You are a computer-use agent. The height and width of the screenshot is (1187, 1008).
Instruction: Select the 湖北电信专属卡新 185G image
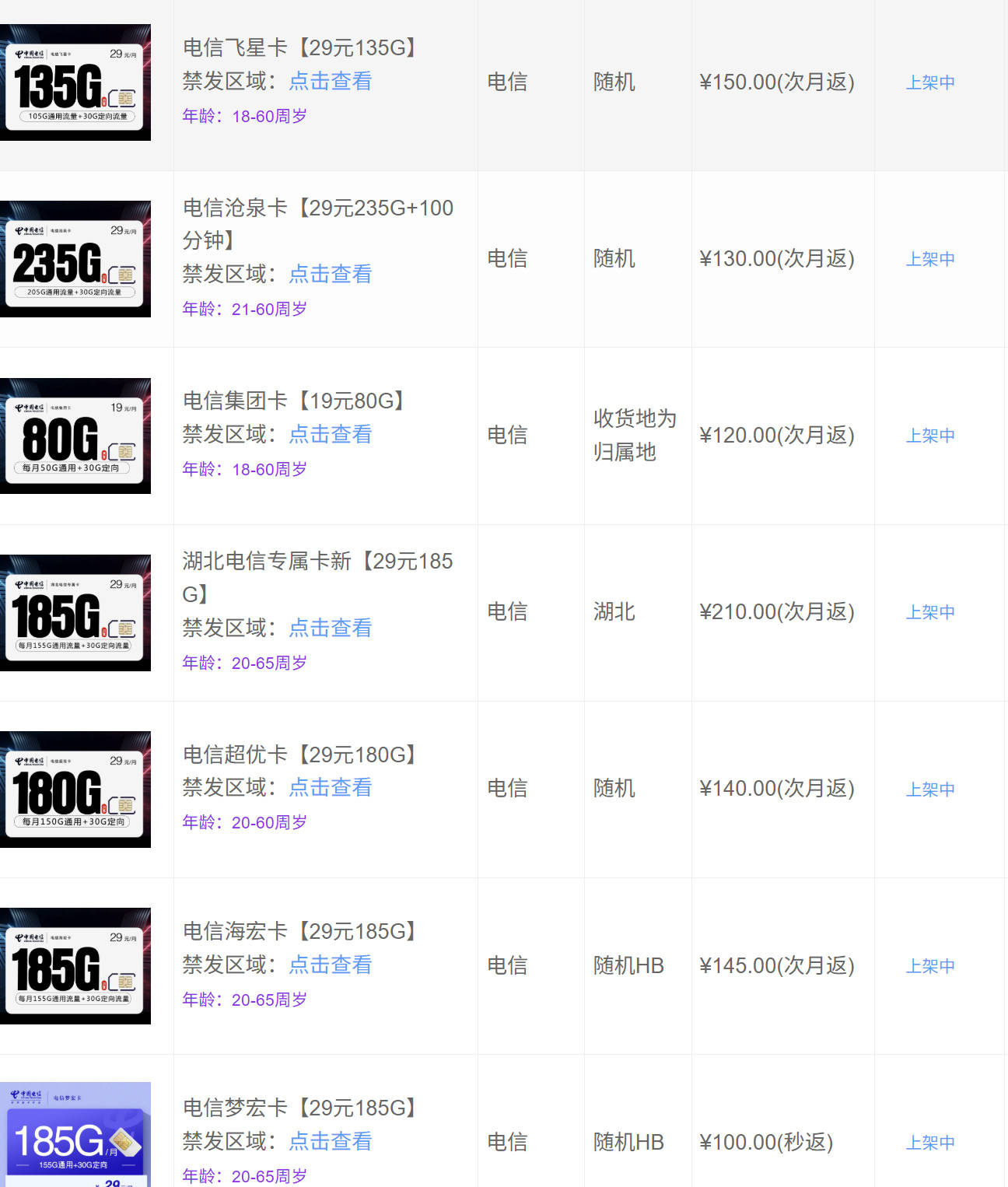click(75, 612)
